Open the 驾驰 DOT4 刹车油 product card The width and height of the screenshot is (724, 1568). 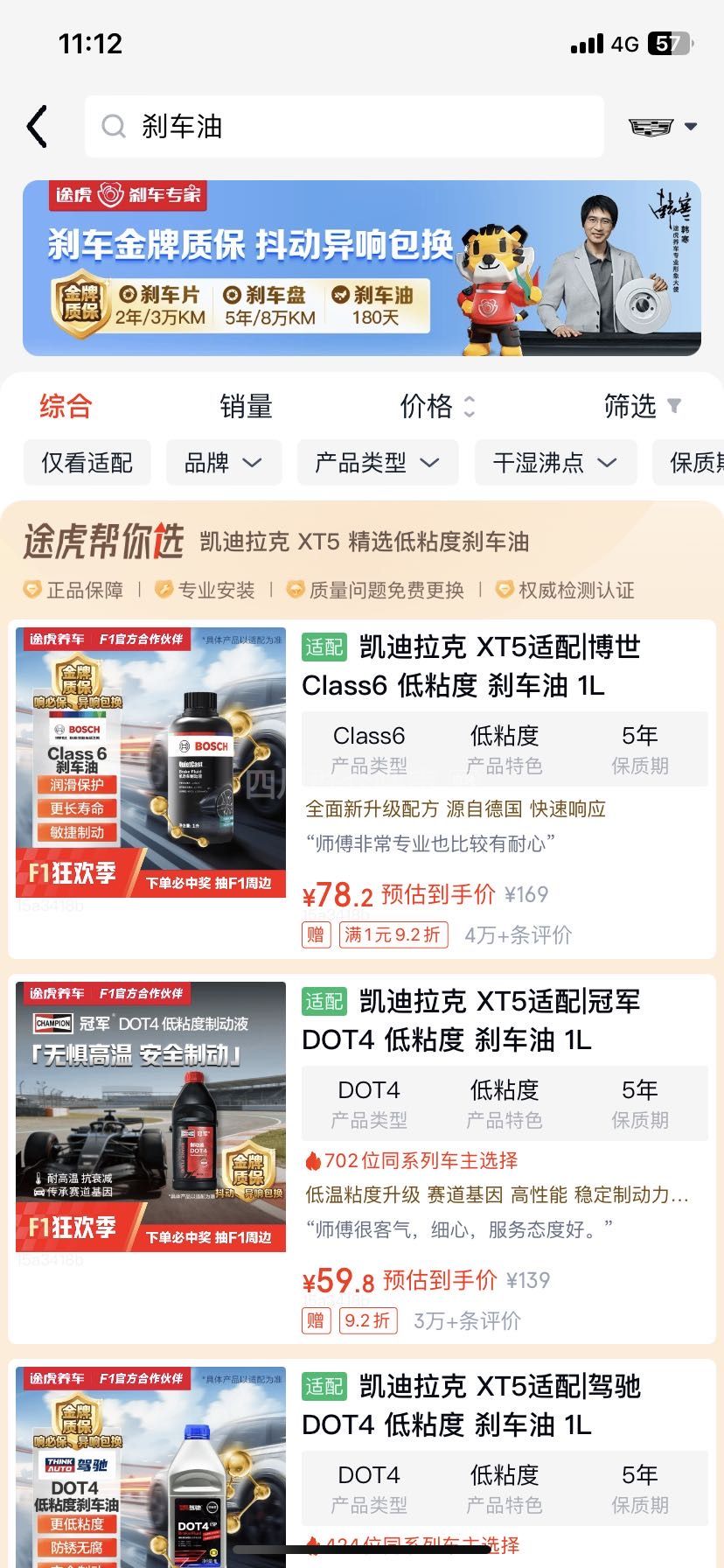pos(470,1405)
